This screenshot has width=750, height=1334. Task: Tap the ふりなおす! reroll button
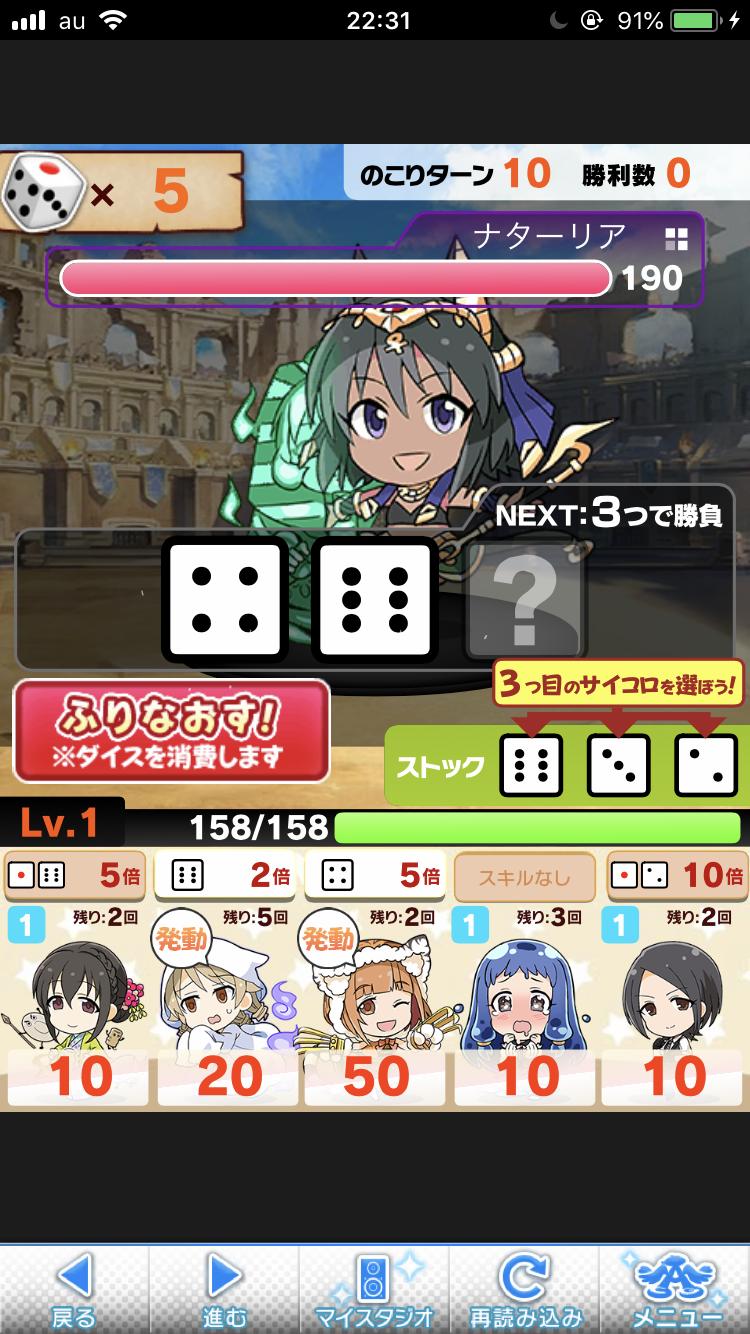pyautogui.click(x=171, y=731)
